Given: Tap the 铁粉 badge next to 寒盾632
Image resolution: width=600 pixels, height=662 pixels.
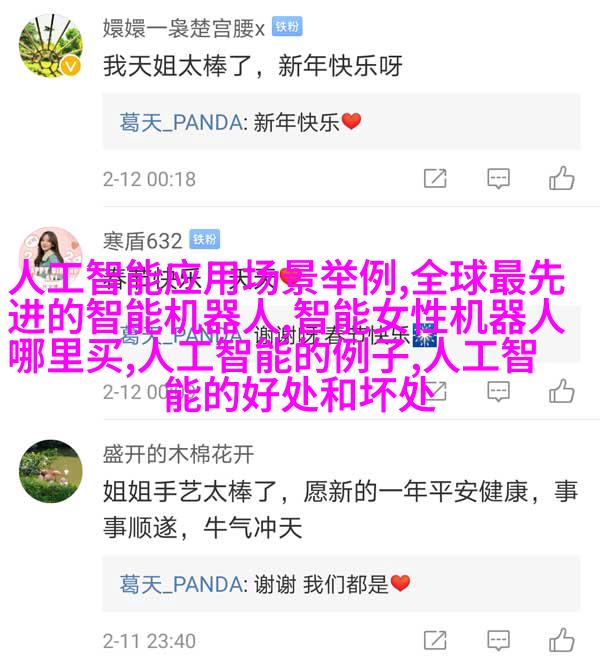Looking at the screenshot, I should pos(205,240).
